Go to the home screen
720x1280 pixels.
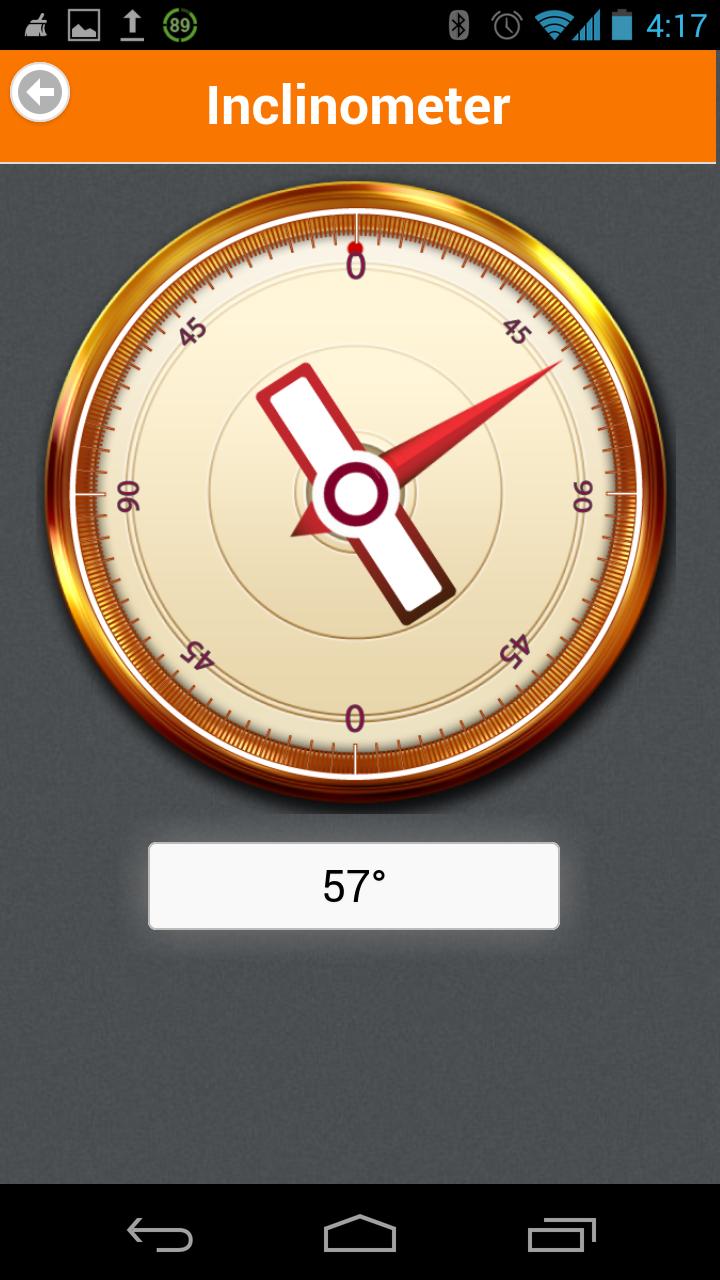(x=360, y=1234)
